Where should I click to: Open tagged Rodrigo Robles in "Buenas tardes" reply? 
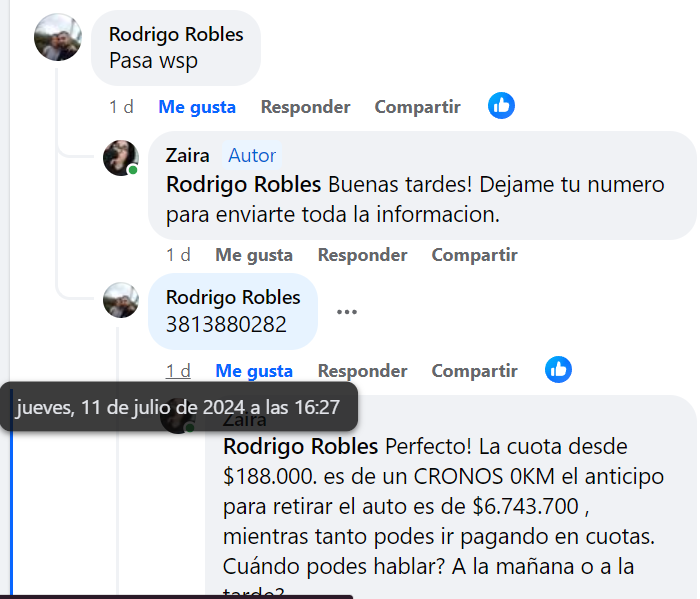coord(243,185)
